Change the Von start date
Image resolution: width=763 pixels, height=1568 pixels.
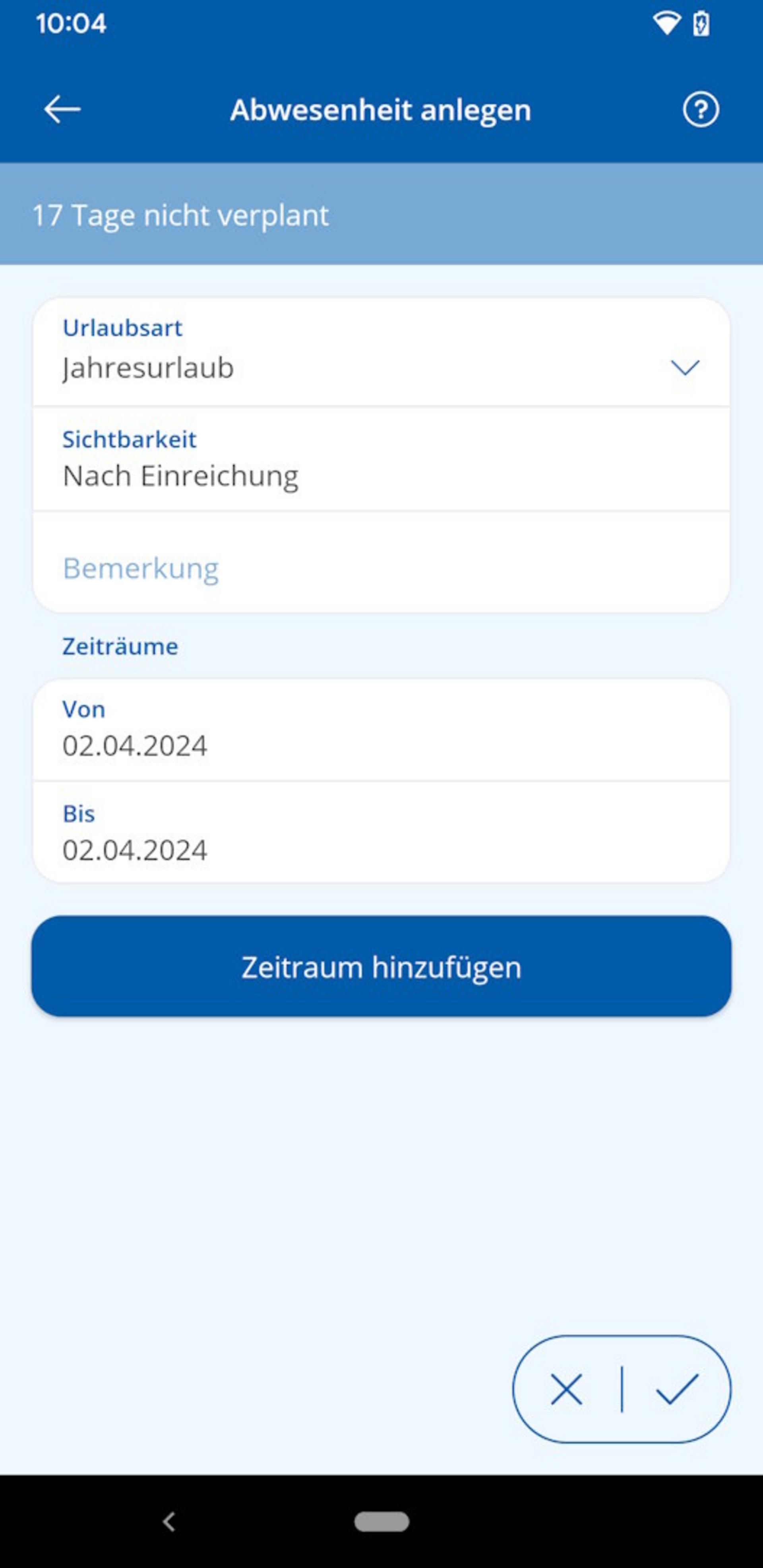click(x=381, y=730)
